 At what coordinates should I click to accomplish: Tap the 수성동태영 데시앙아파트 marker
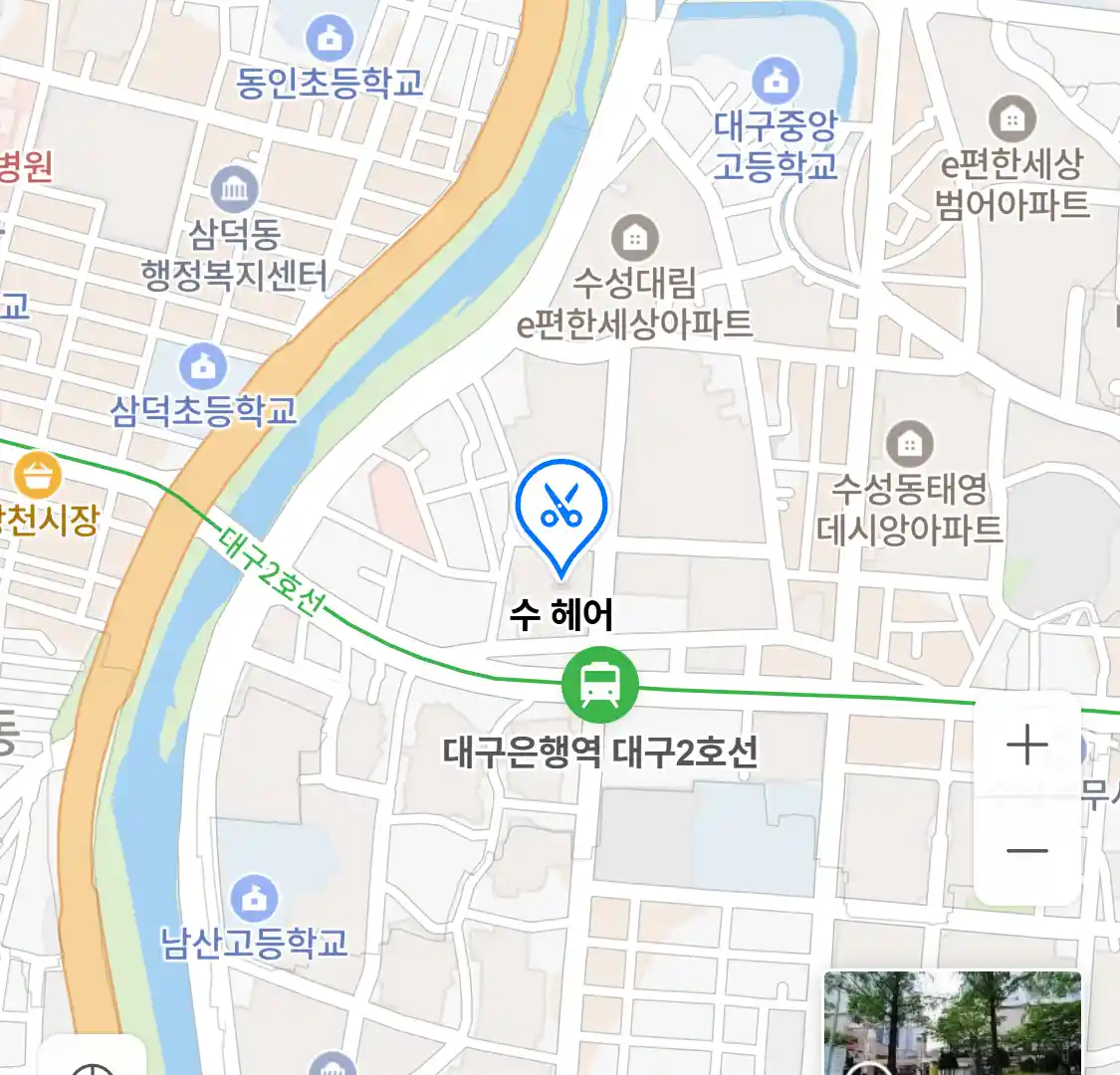(x=908, y=444)
